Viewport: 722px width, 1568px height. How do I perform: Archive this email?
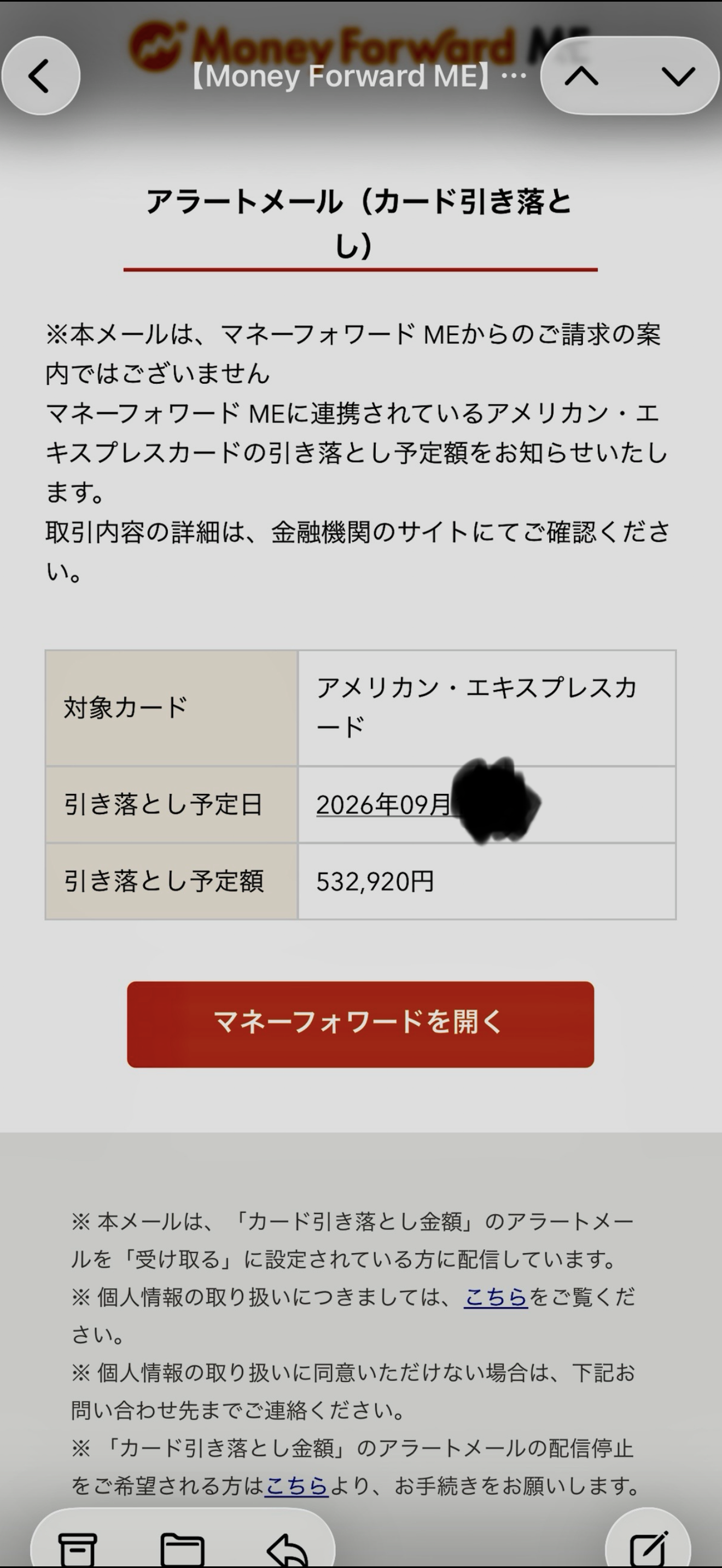pos(77,1550)
